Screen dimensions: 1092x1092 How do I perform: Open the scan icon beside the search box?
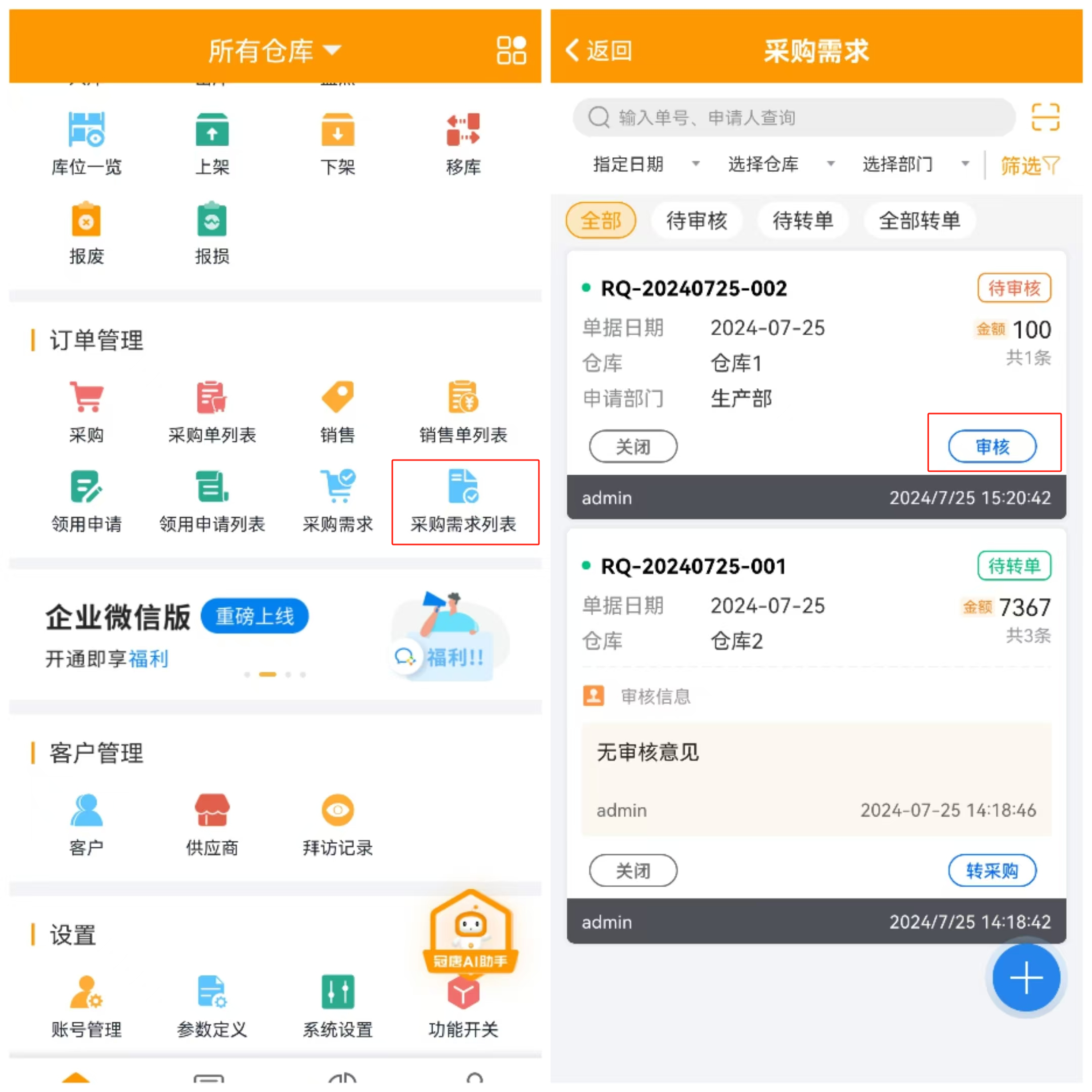pos(1045,117)
